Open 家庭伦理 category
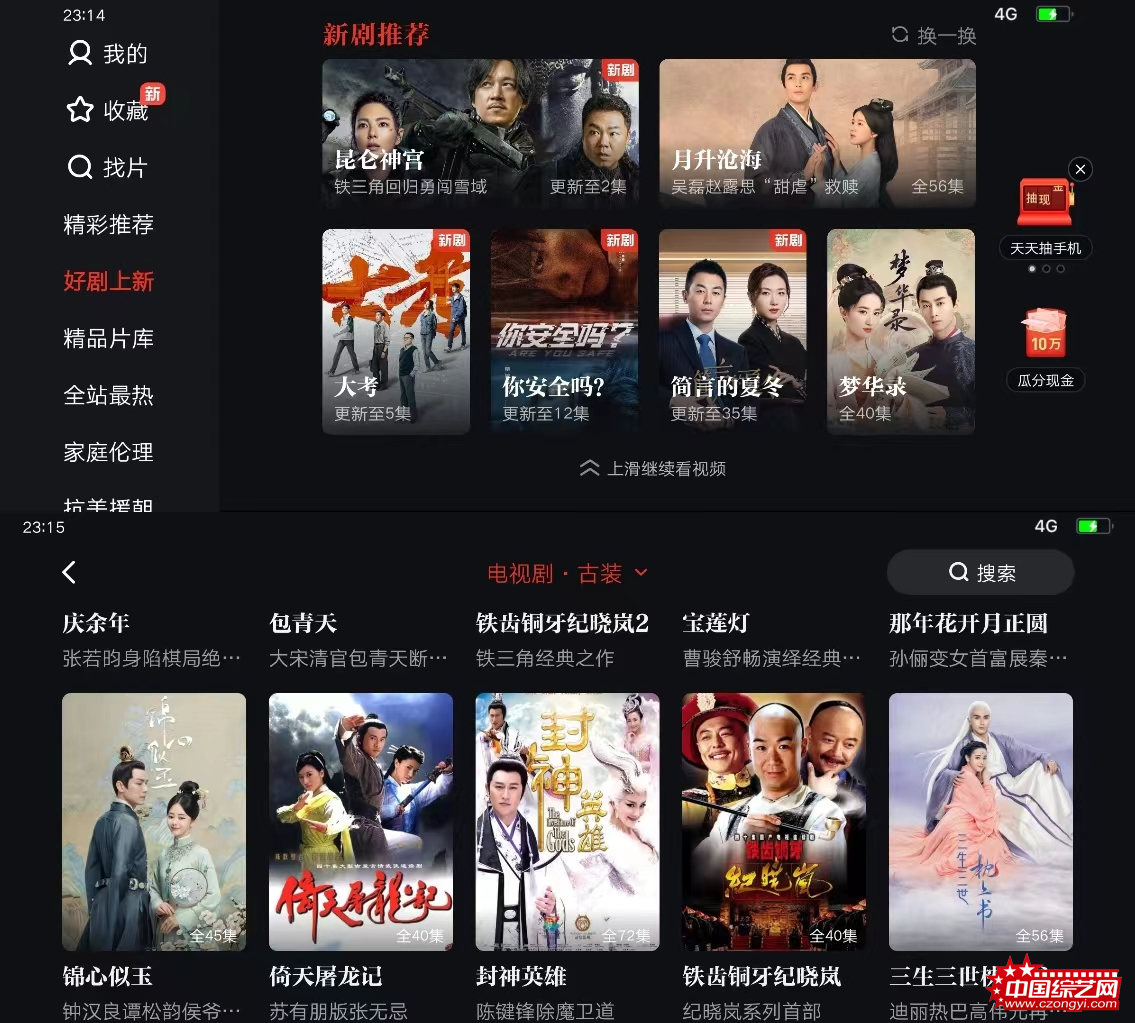Screen dimensions: 1135x1023 point(108,453)
